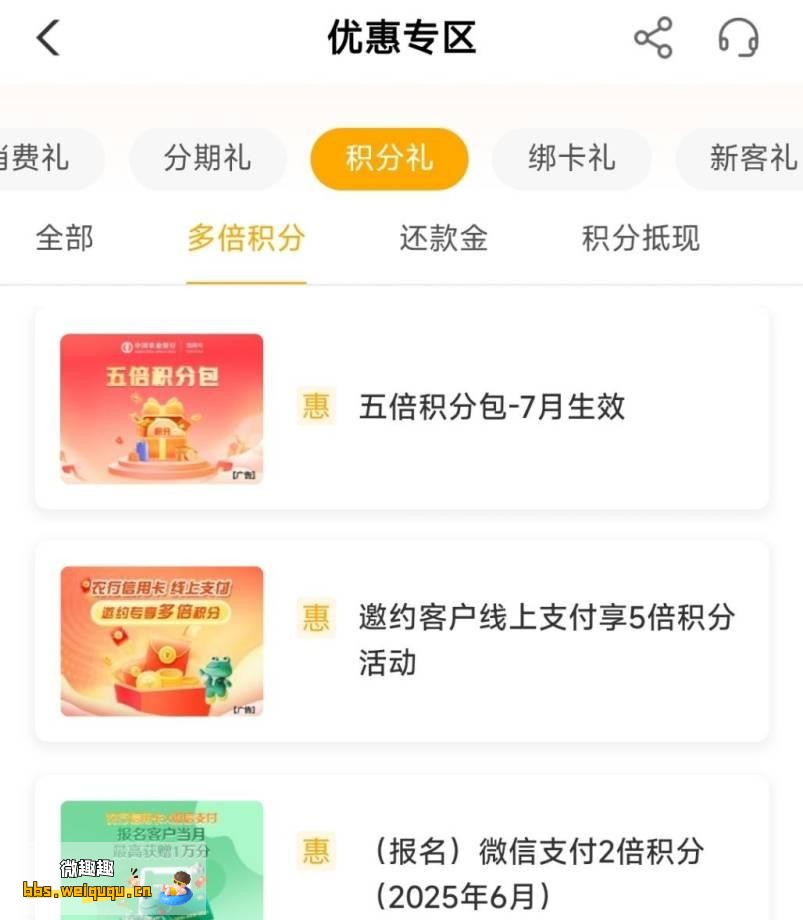
Task: Select the 分期礼 category chip
Action: pos(207,158)
